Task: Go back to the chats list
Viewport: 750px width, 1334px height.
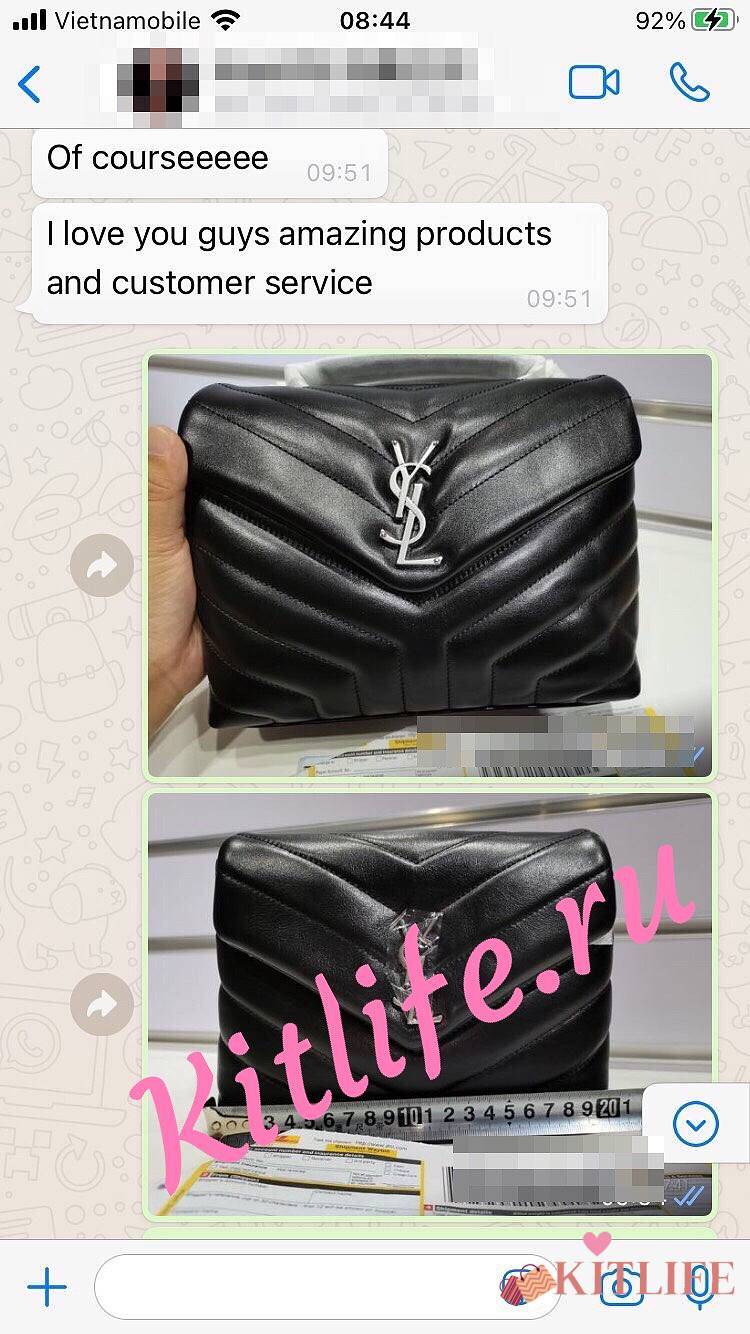Action: coord(30,84)
